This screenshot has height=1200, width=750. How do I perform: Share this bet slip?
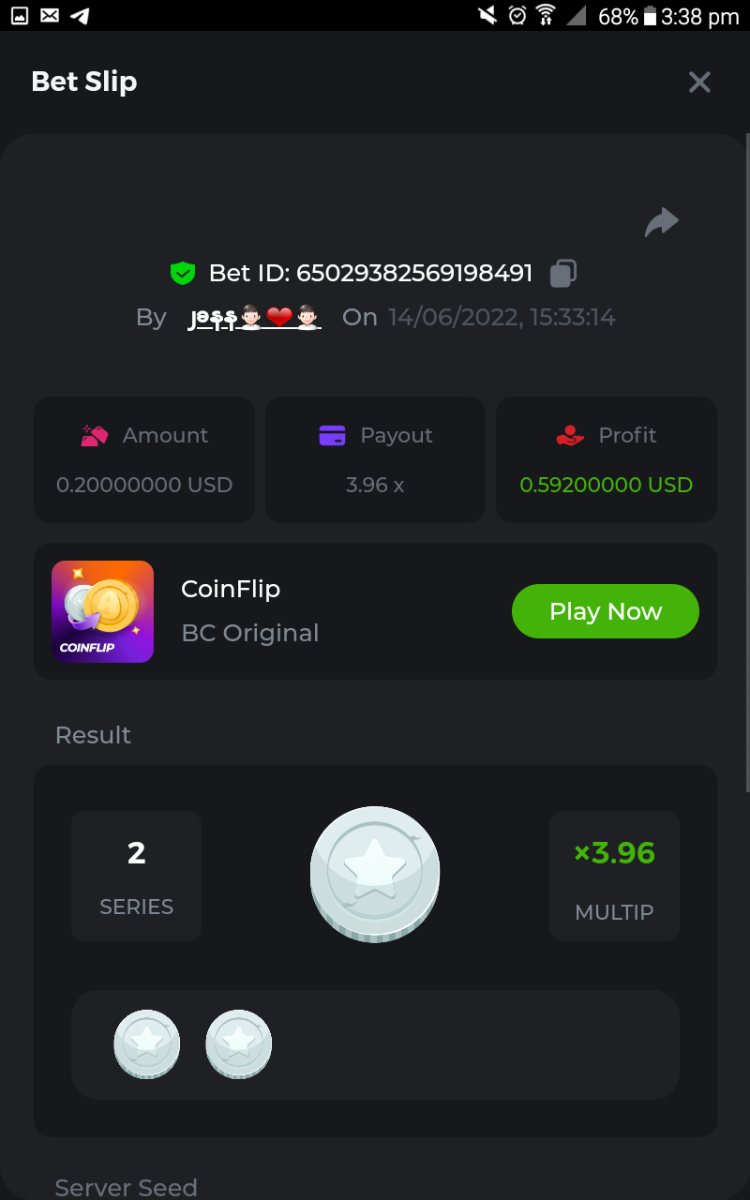click(x=661, y=222)
